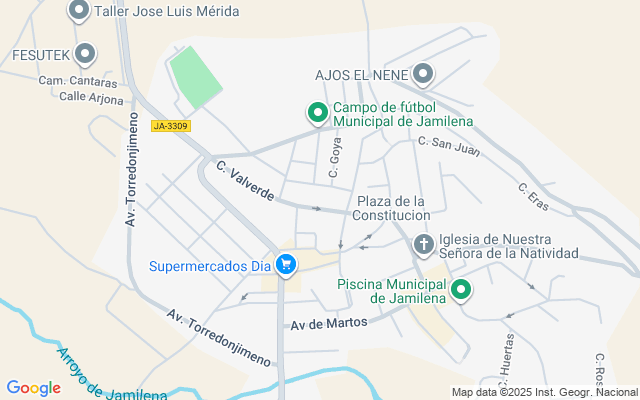Open the Supermercados Dia shopping marker

tap(286, 266)
